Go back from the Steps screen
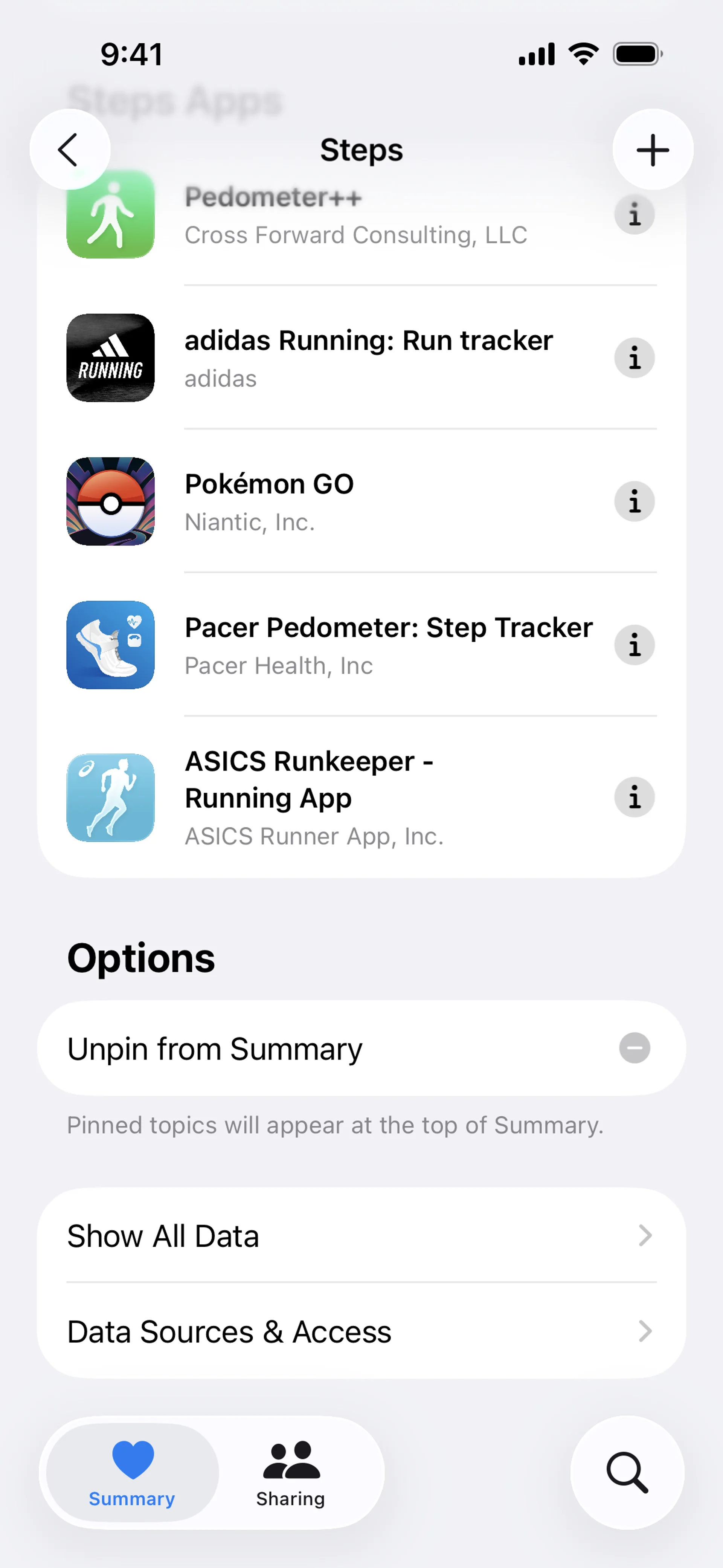The image size is (723, 1568). click(69, 150)
